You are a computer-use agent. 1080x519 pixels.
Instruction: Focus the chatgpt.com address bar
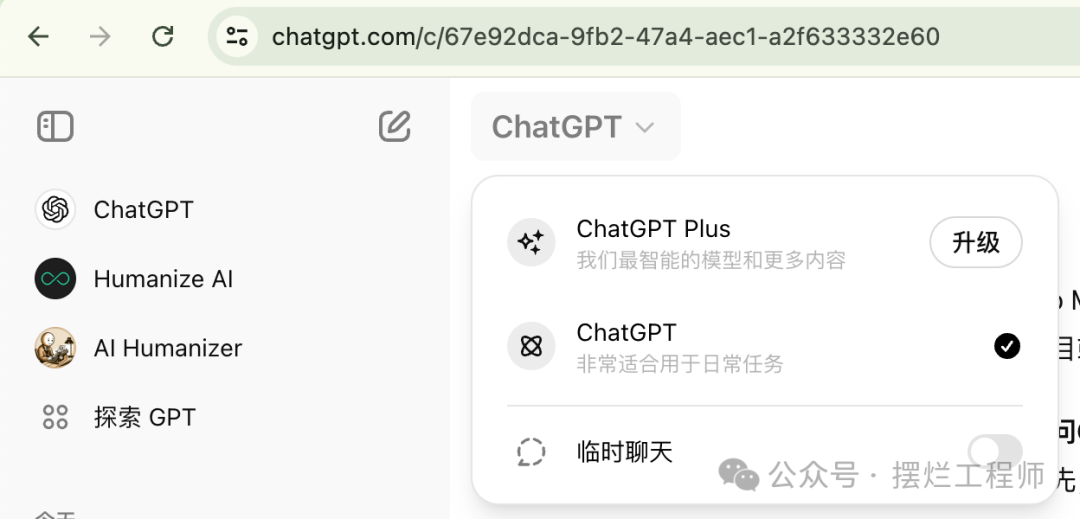[x=605, y=37]
